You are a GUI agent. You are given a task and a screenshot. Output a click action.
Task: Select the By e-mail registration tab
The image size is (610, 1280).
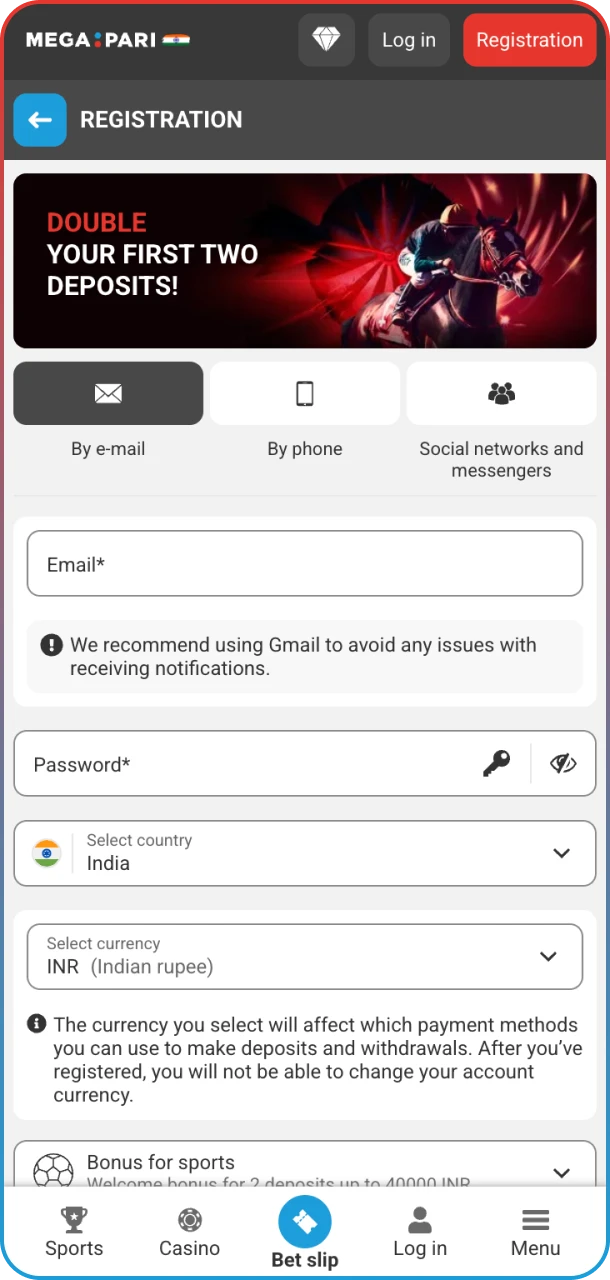[108, 393]
